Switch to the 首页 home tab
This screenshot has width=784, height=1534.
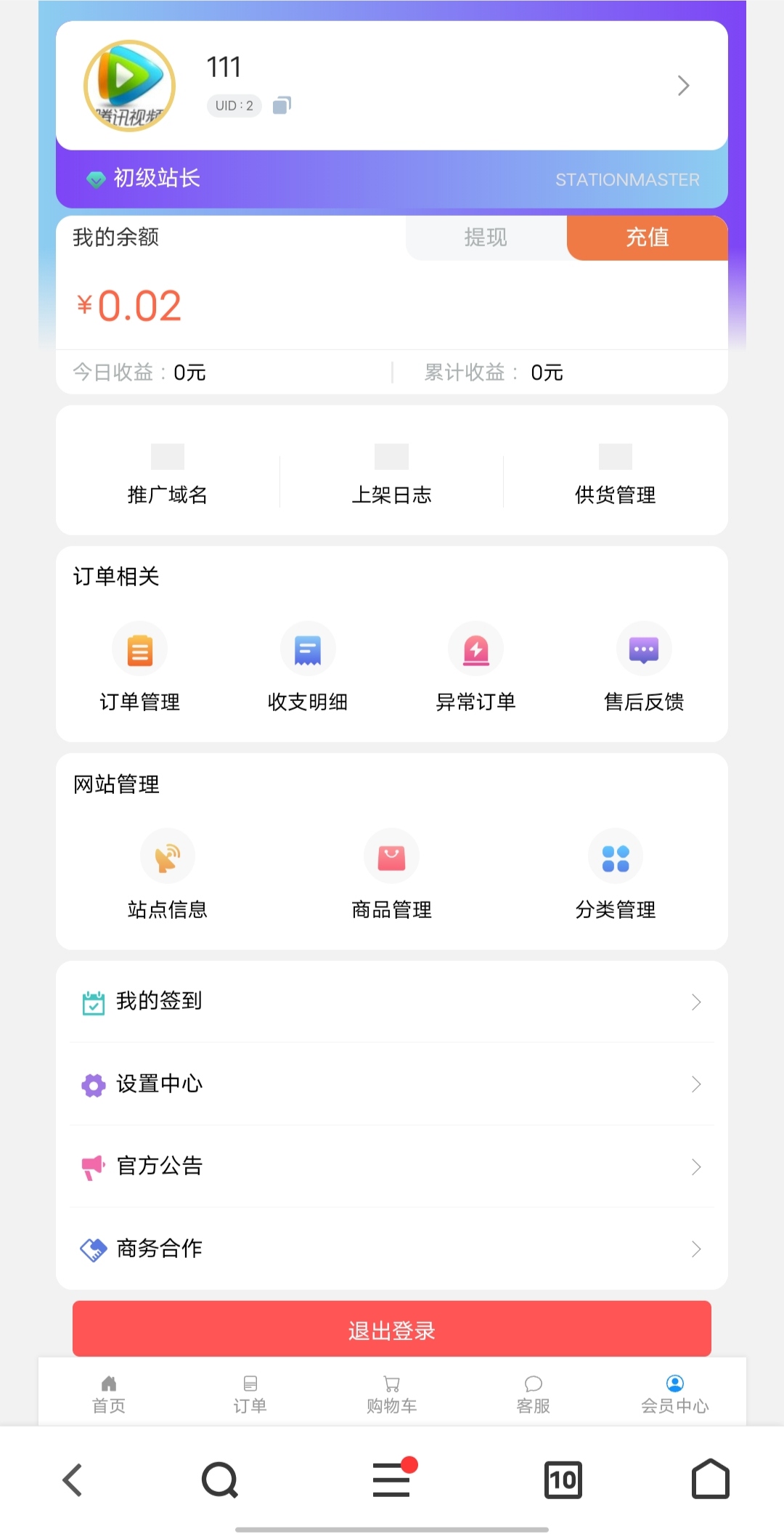pyautogui.click(x=109, y=1395)
